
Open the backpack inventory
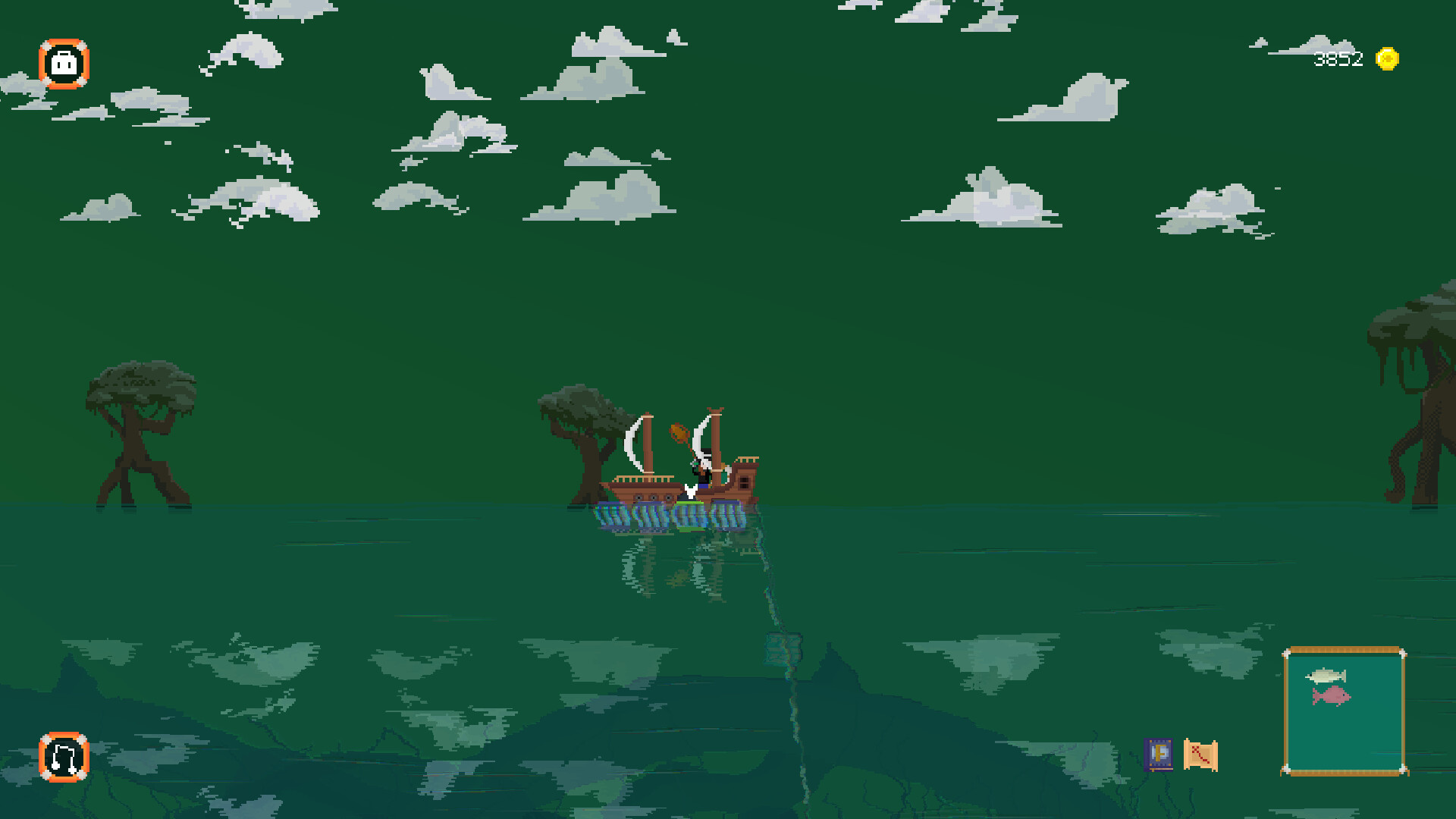(64, 64)
